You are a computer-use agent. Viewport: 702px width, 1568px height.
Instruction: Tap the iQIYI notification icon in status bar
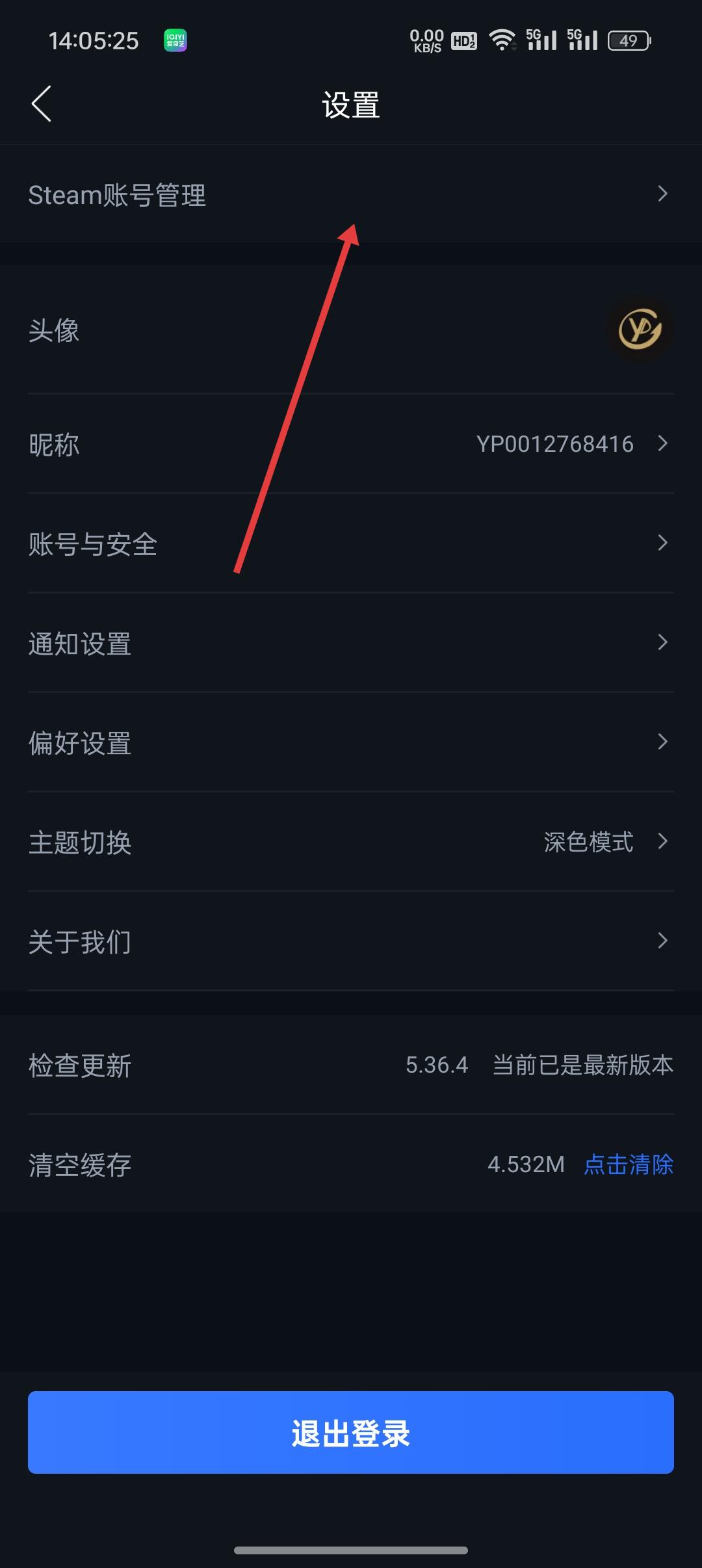(x=174, y=40)
